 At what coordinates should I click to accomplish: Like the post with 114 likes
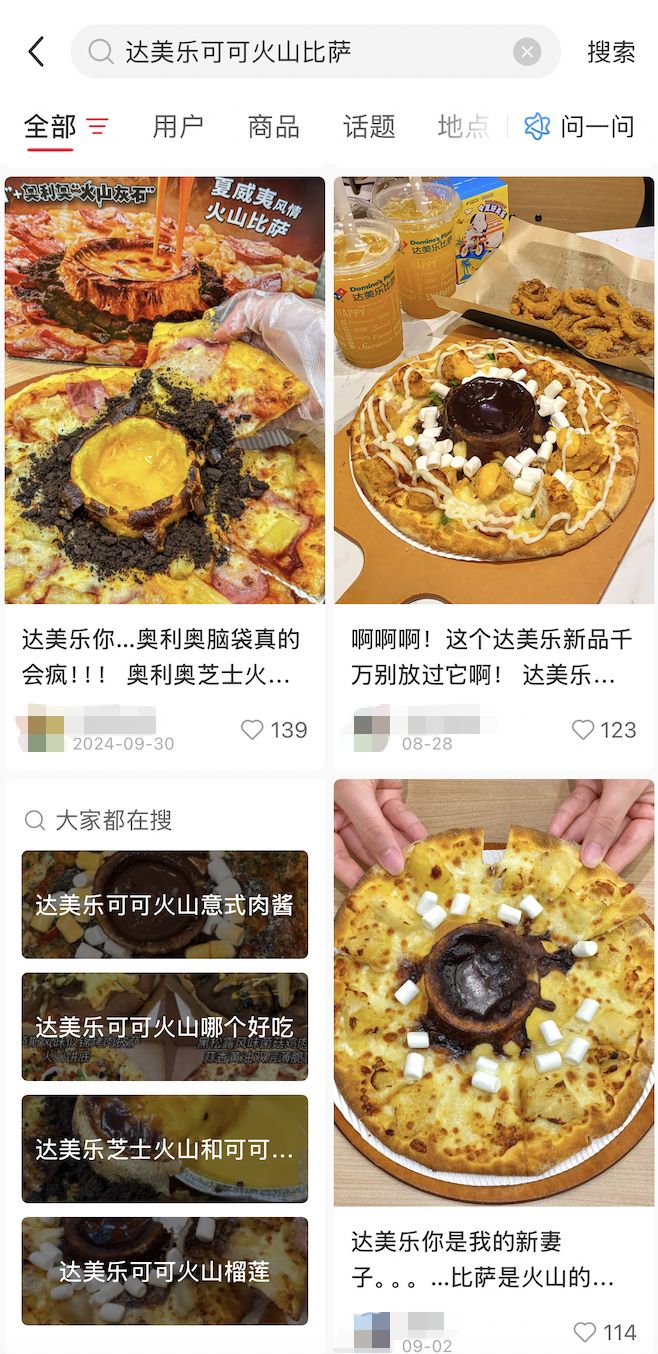[585, 1332]
